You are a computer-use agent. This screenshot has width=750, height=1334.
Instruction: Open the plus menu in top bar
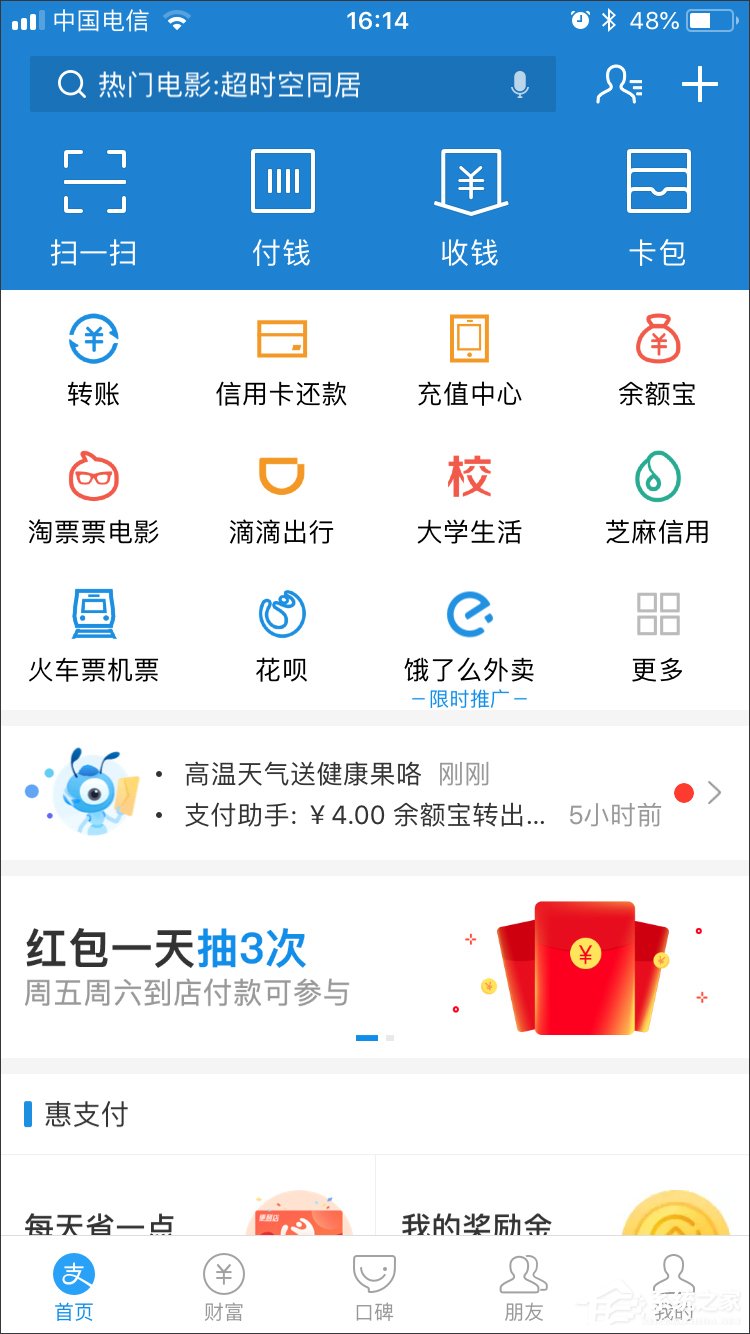click(x=700, y=85)
